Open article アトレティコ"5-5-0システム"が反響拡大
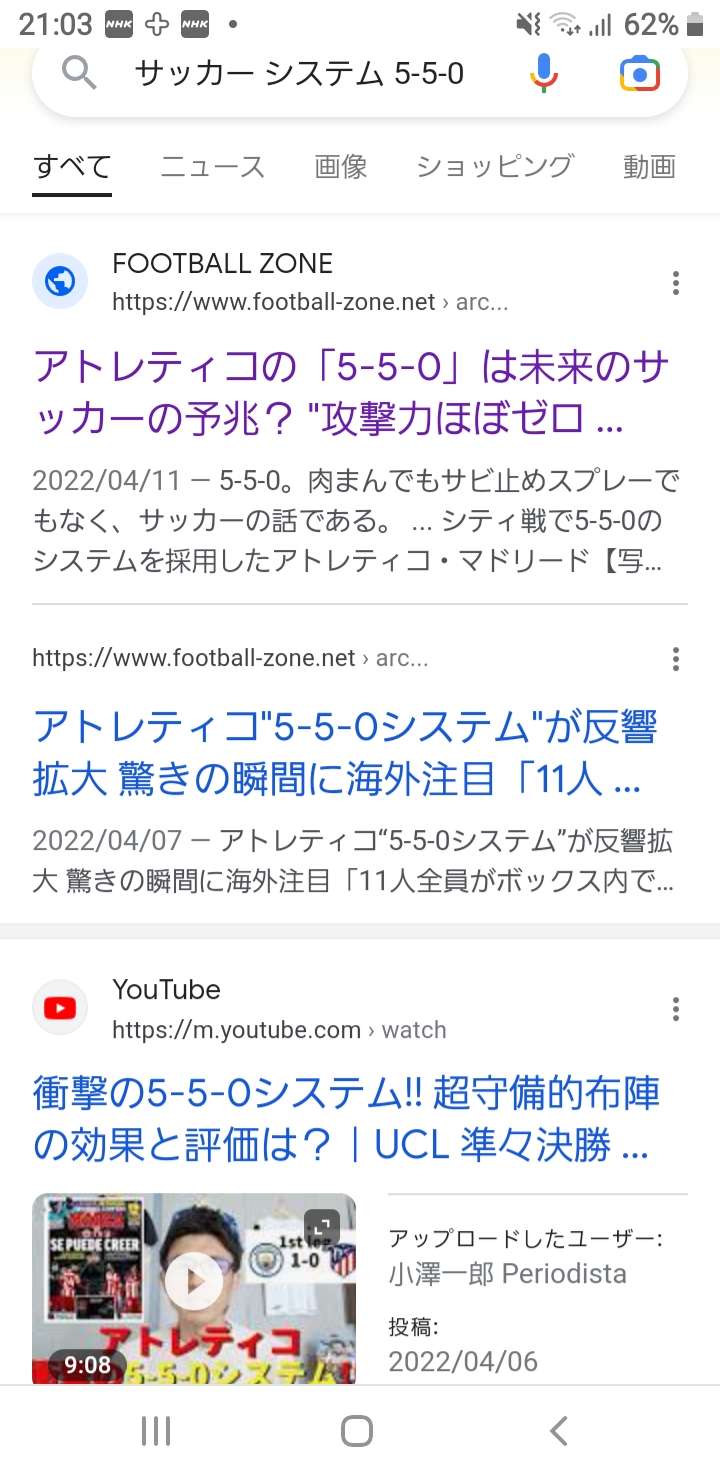Screen dimensions: 720x1480 coord(345,753)
